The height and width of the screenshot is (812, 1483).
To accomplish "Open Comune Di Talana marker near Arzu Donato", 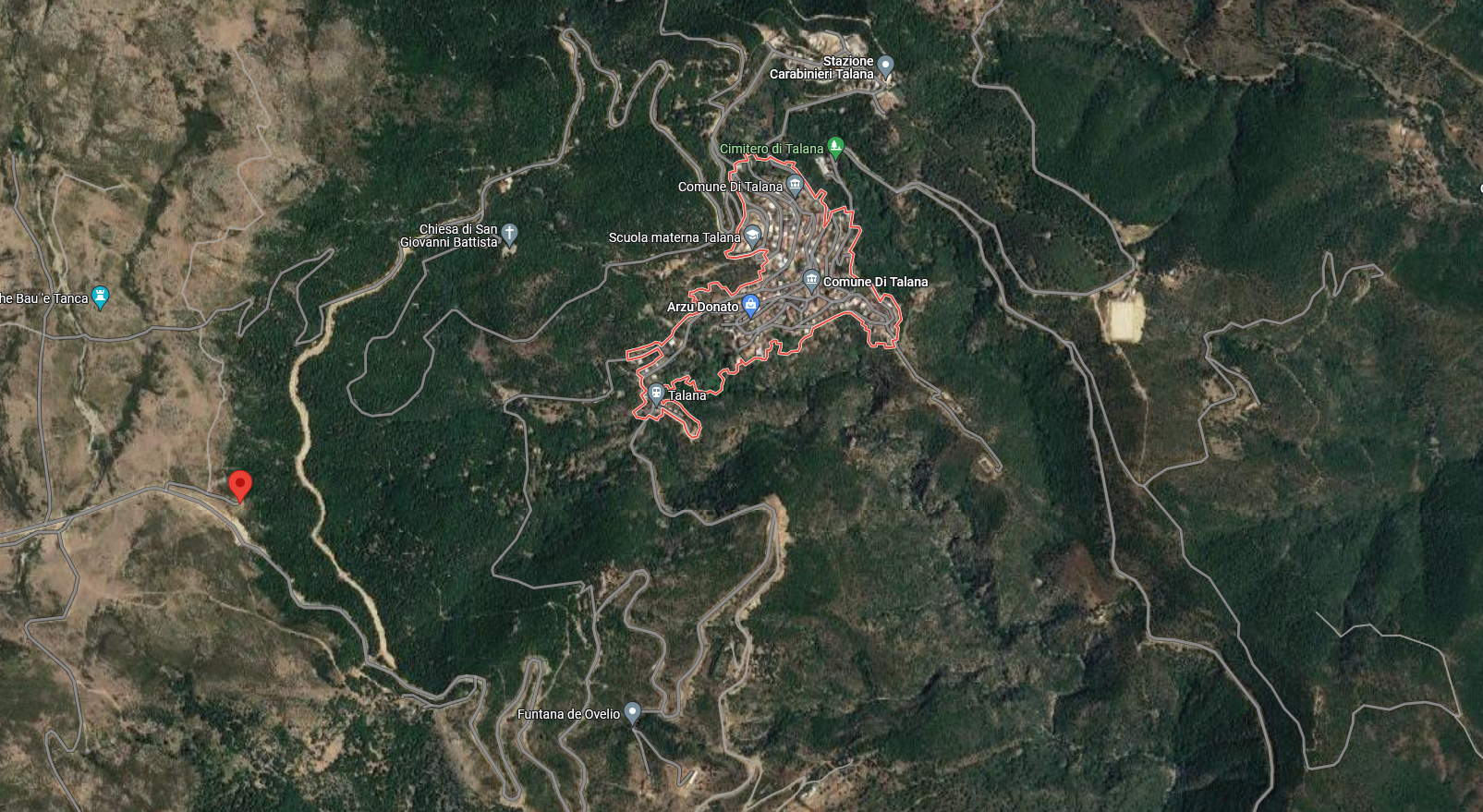I will tap(811, 279).
